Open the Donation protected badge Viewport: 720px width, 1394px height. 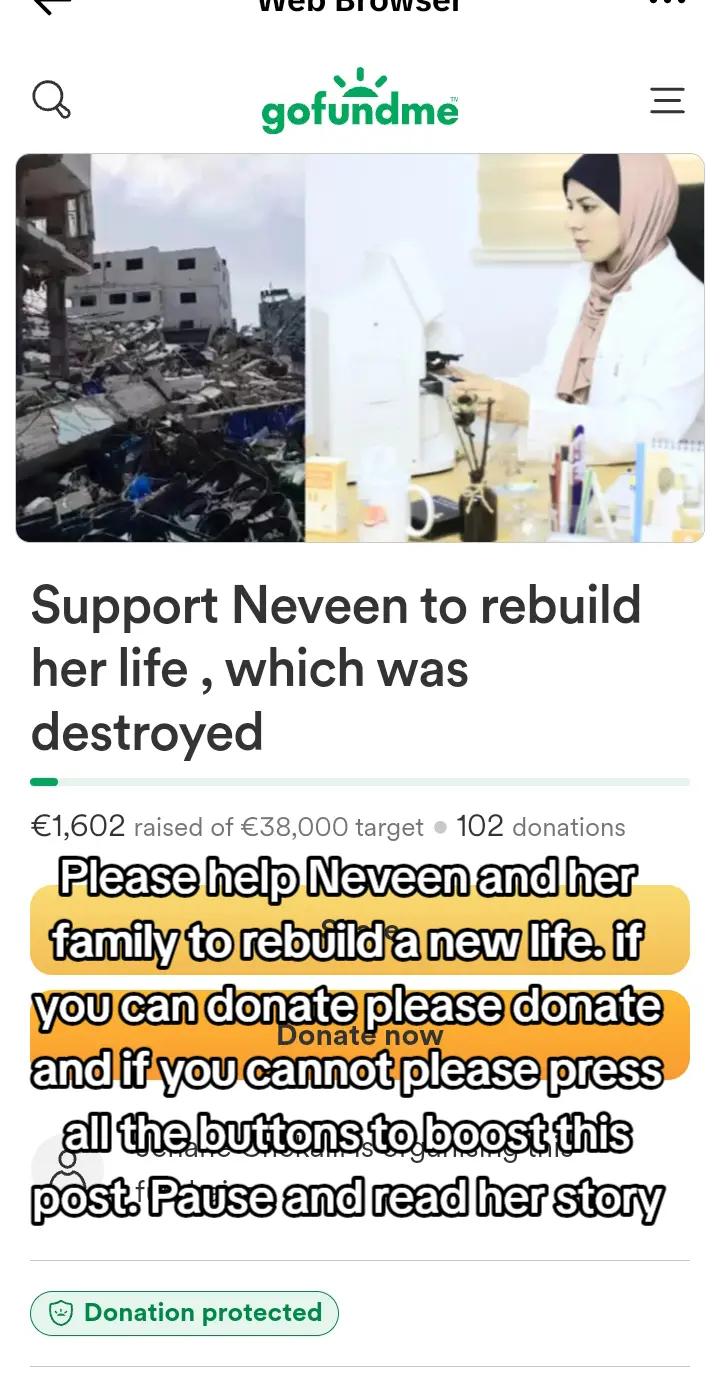[184, 1313]
